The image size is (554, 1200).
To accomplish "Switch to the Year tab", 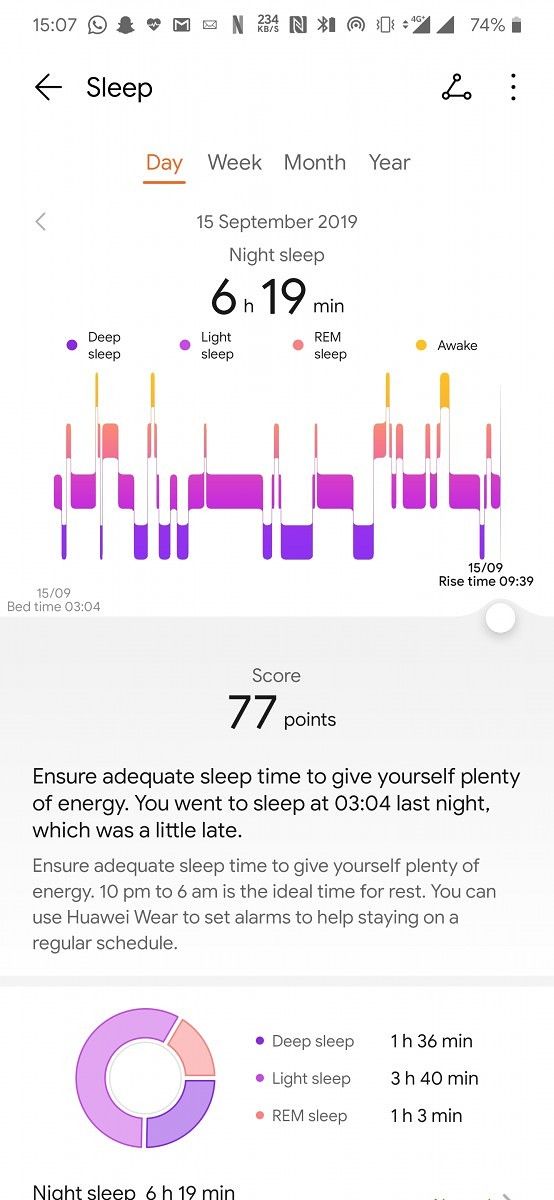I will (x=389, y=163).
